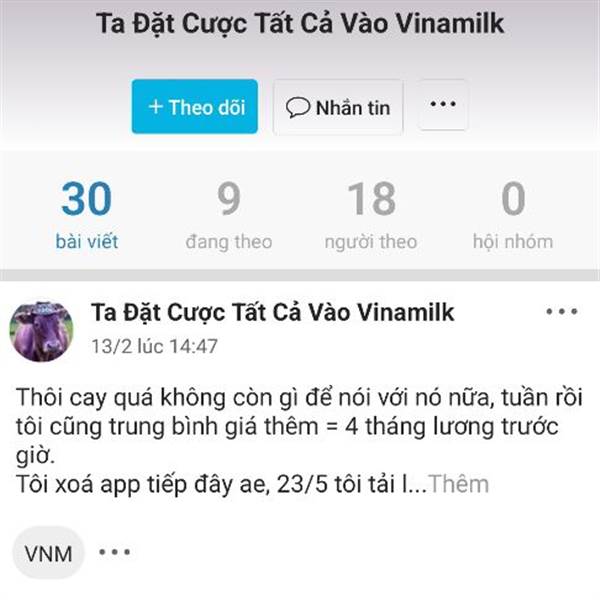The width and height of the screenshot is (600, 600).
Task: Follow this user with Theo dõi button
Action: [195, 107]
